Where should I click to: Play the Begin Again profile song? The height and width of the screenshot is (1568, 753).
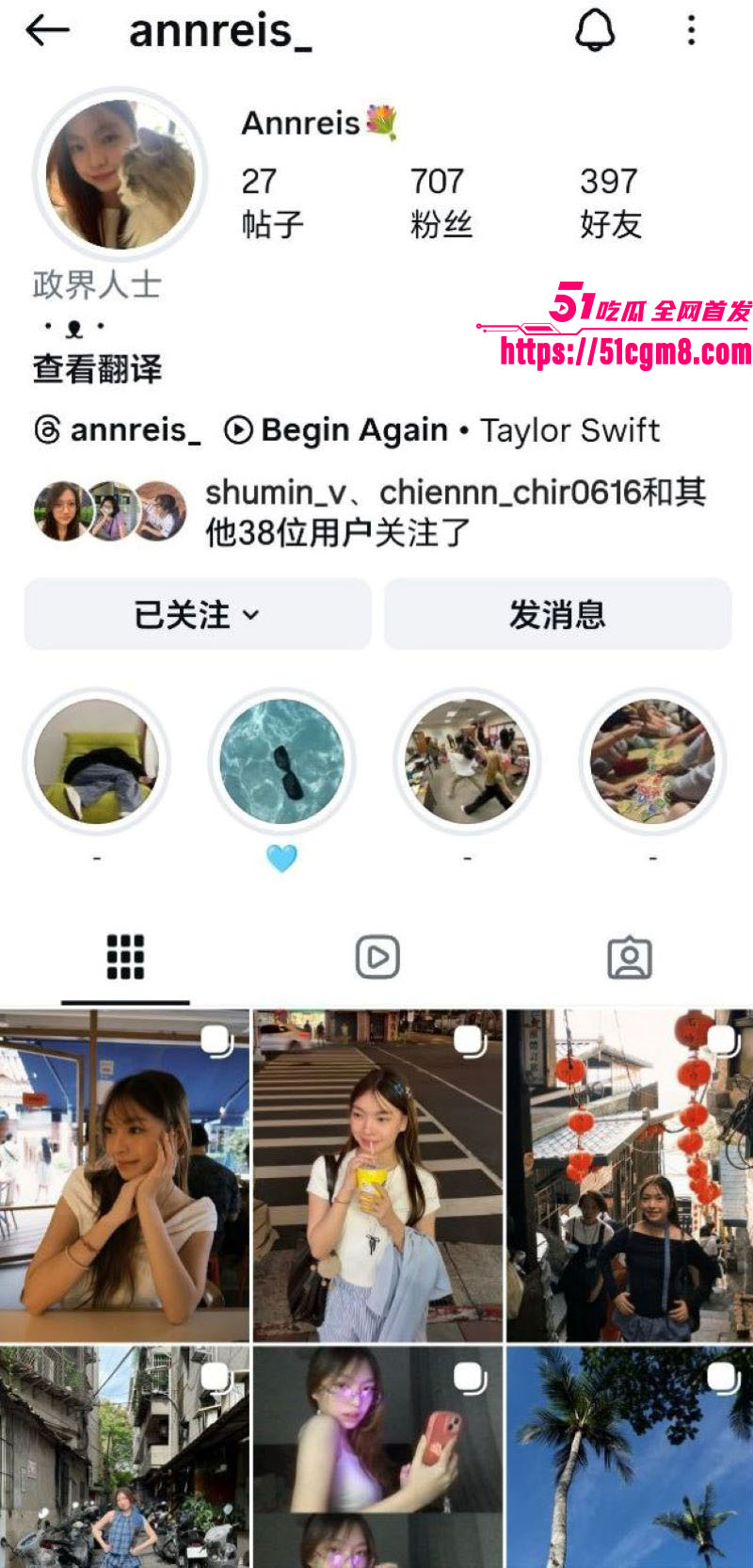(x=442, y=430)
